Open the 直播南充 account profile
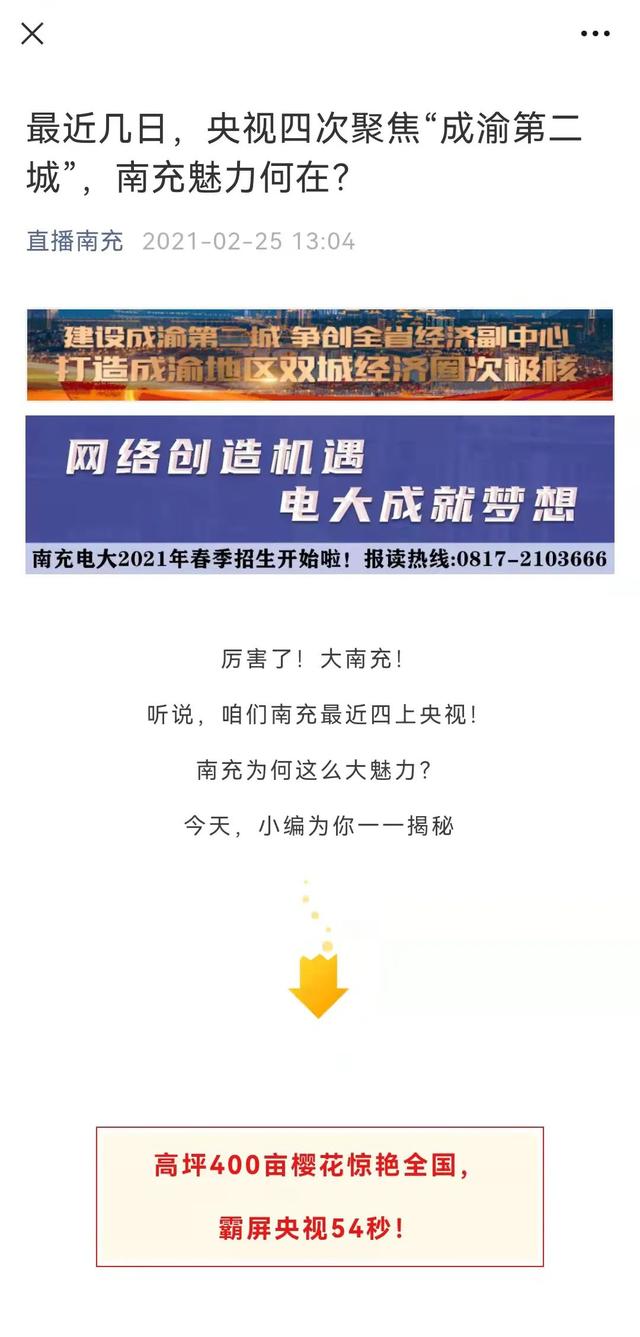 click(x=75, y=241)
